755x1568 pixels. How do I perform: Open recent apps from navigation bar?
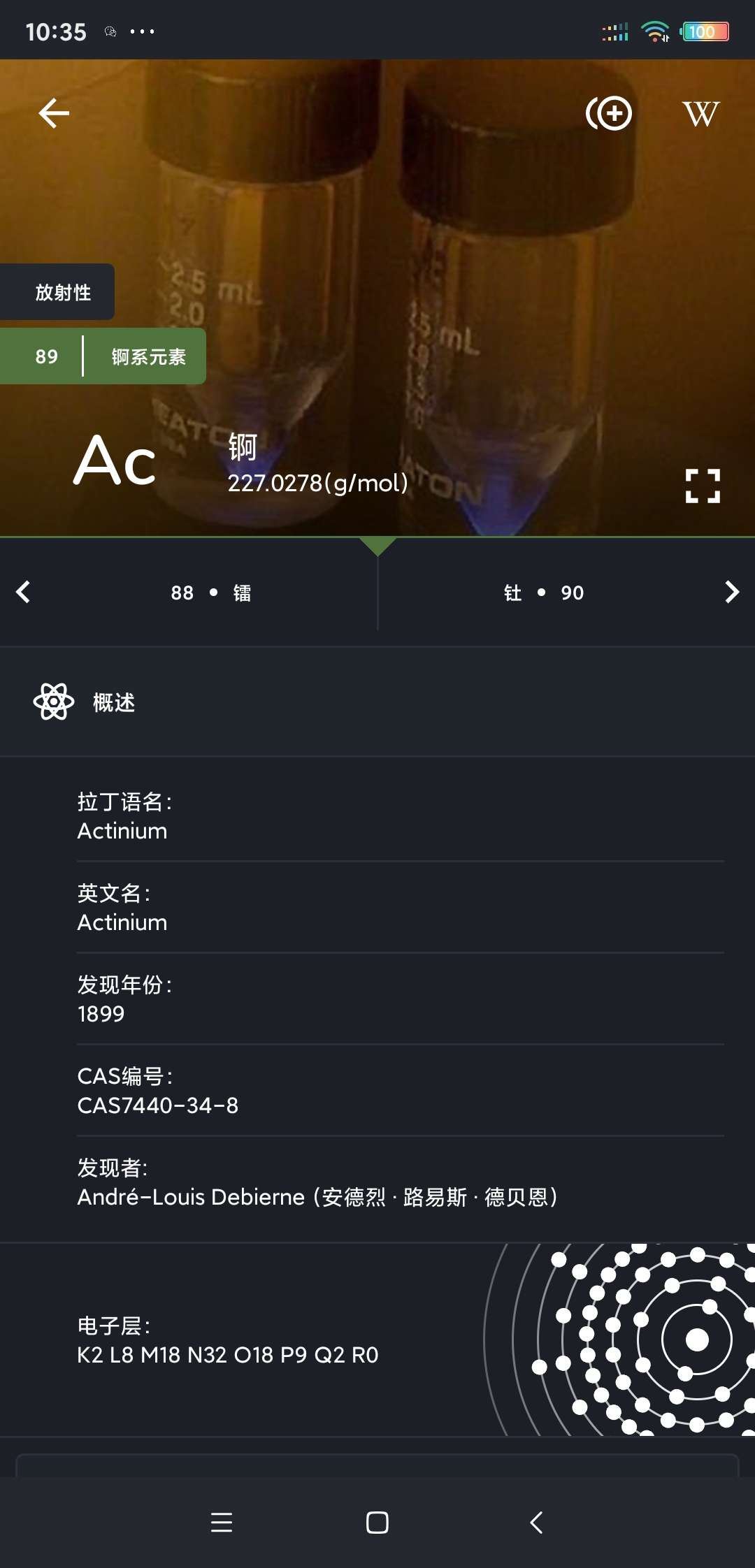click(x=222, y=1523)
